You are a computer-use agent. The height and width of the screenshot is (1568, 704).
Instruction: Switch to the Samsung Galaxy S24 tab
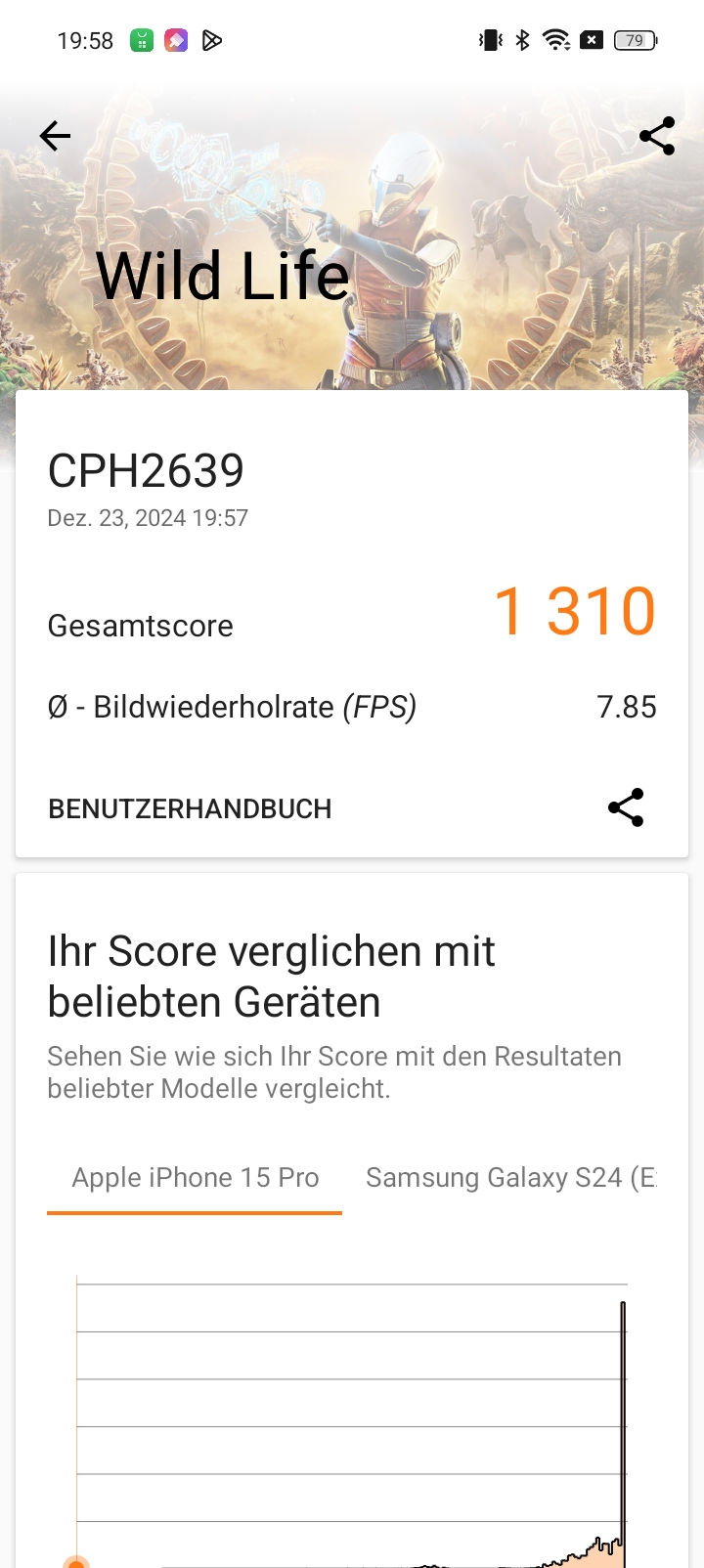[x=510, y=1178]
